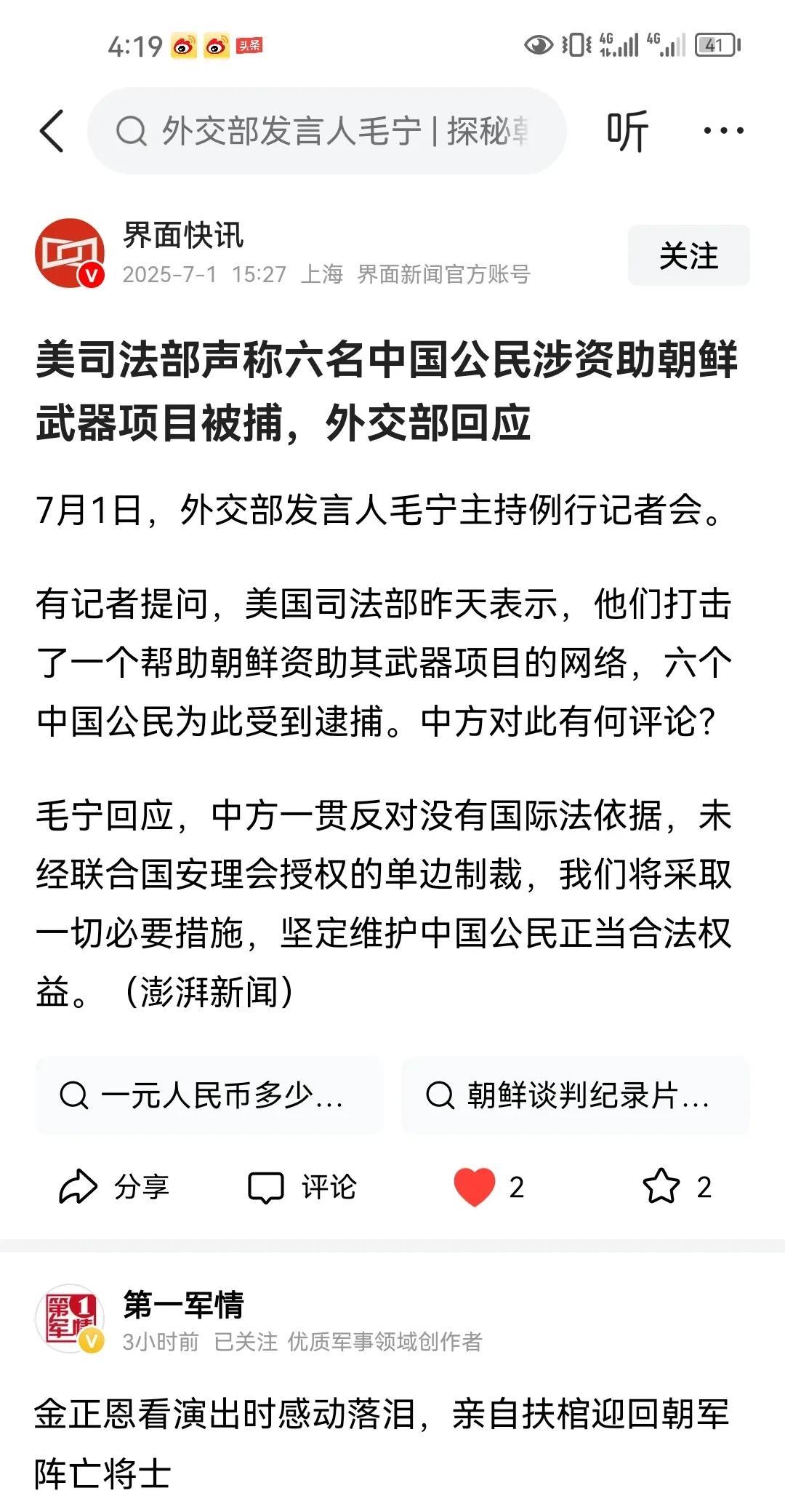This screenshot has height=1512, width=785.
Task: Bookmark the post with the star icon
Action: click(661, 1186)
